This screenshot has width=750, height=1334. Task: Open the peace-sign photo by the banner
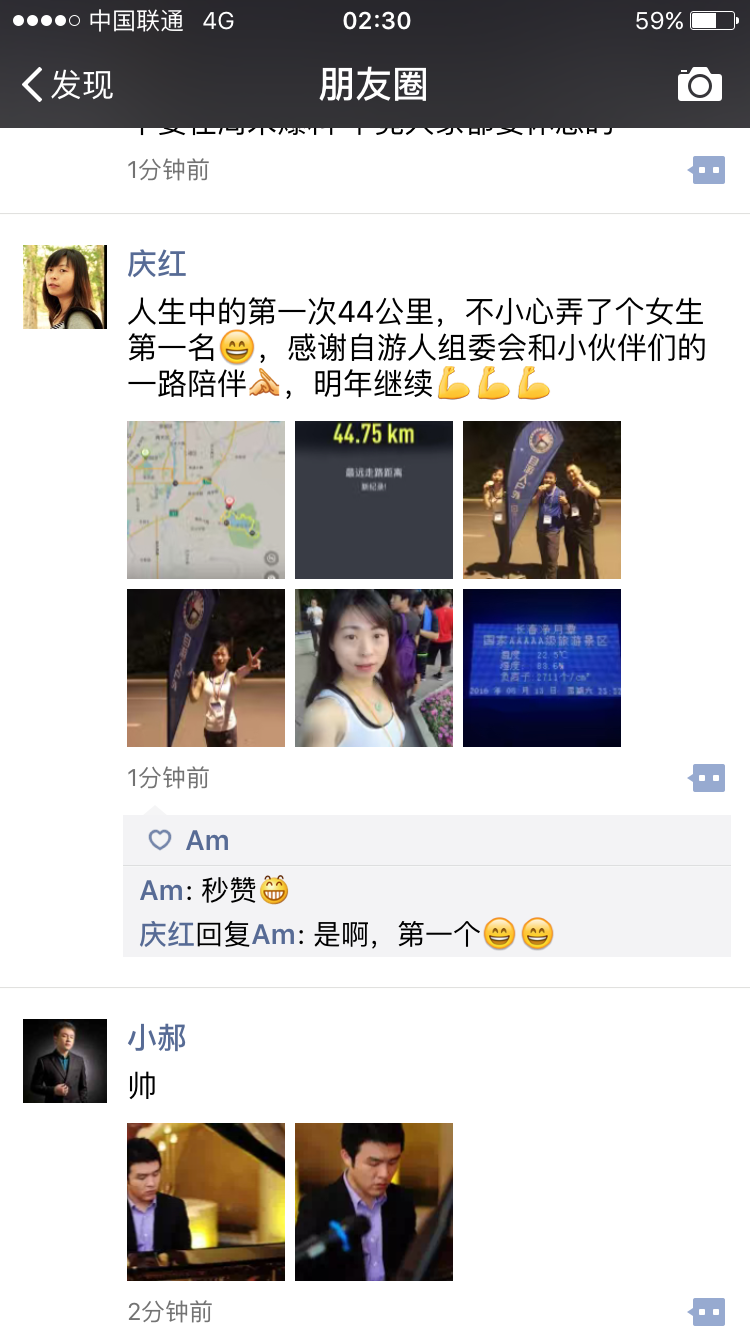coord(206,668)
